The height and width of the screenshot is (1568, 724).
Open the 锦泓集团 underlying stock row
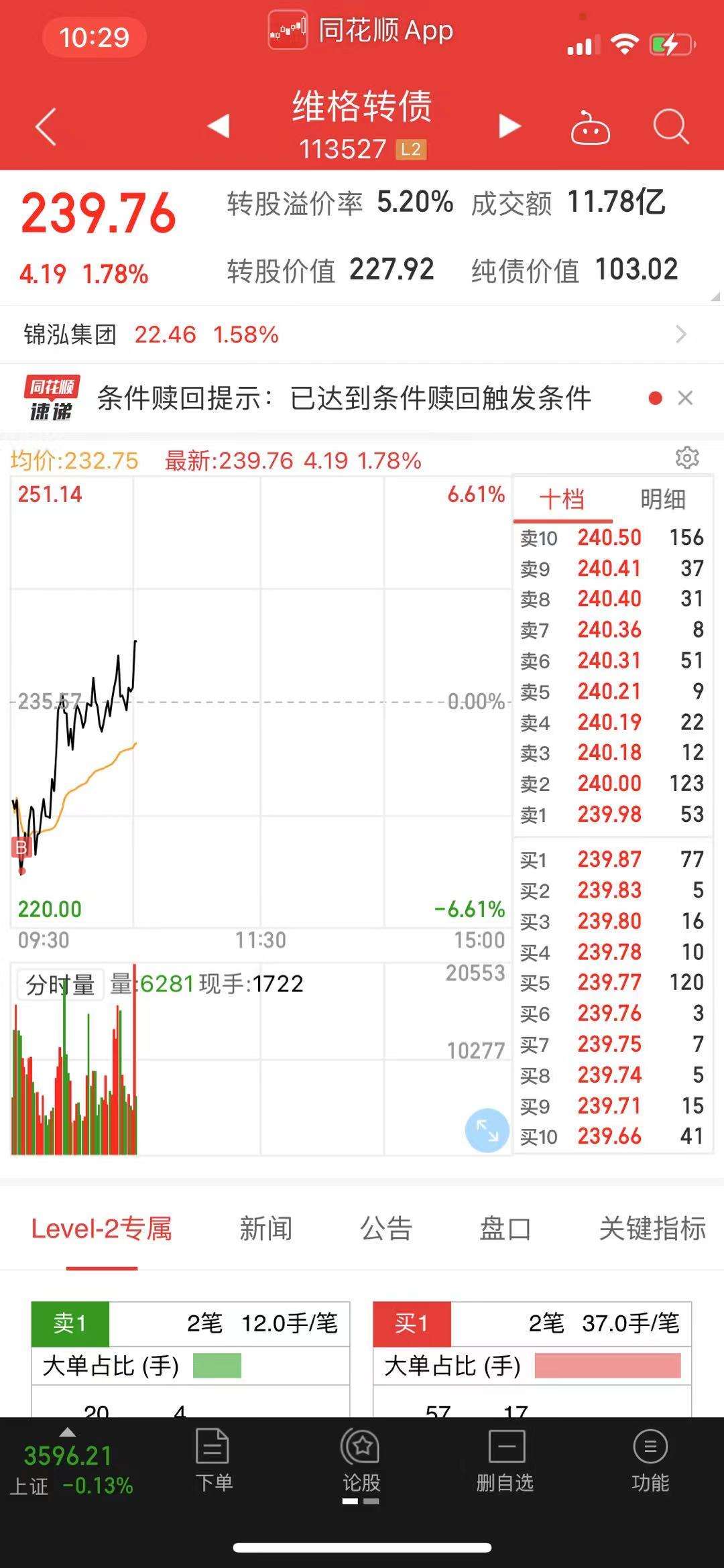pos(362,334)
